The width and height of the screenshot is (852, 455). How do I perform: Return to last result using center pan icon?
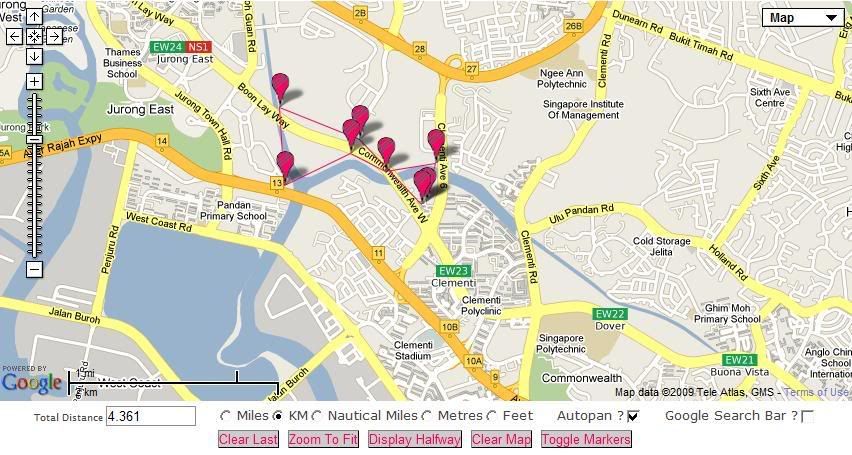34,36
